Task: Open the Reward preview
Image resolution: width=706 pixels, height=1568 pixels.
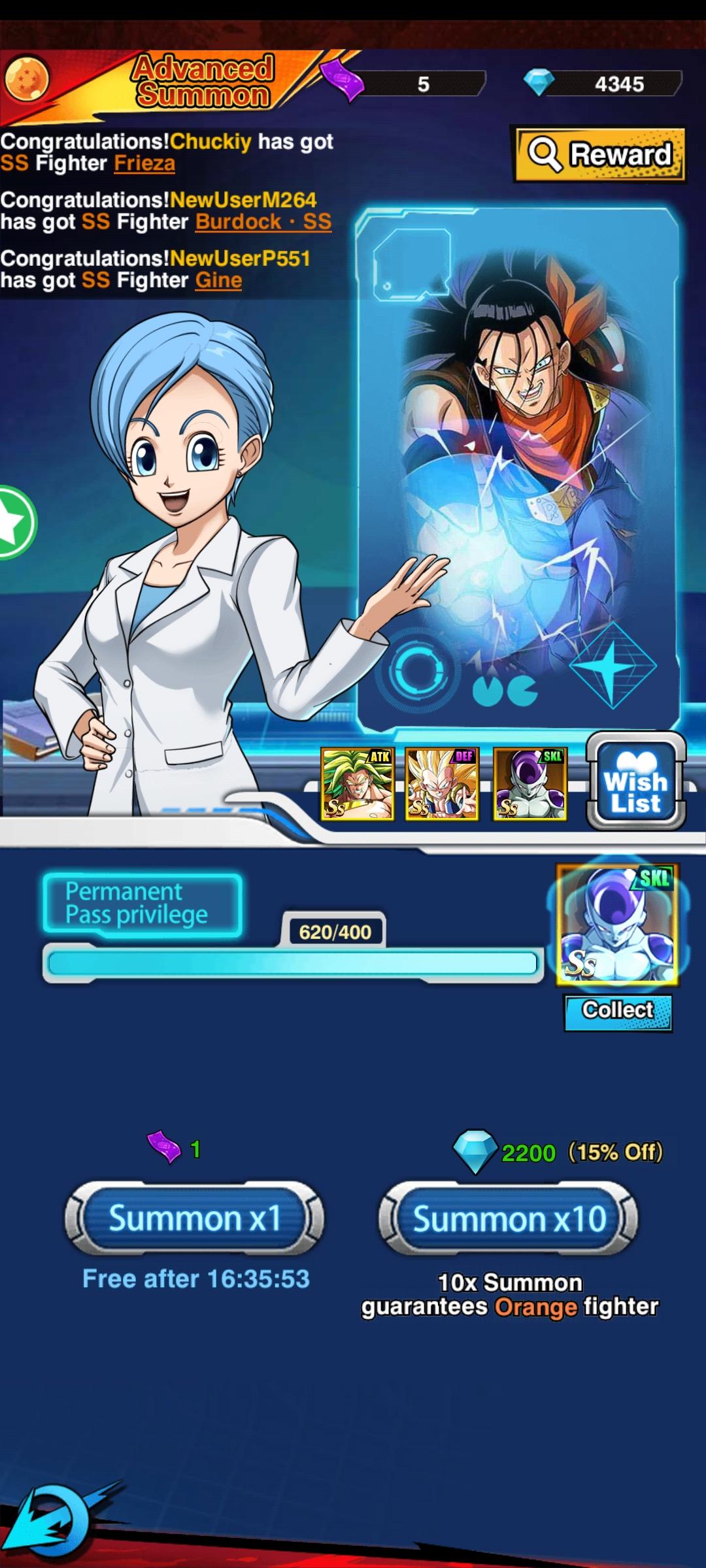Action: (x=599, y=155)
